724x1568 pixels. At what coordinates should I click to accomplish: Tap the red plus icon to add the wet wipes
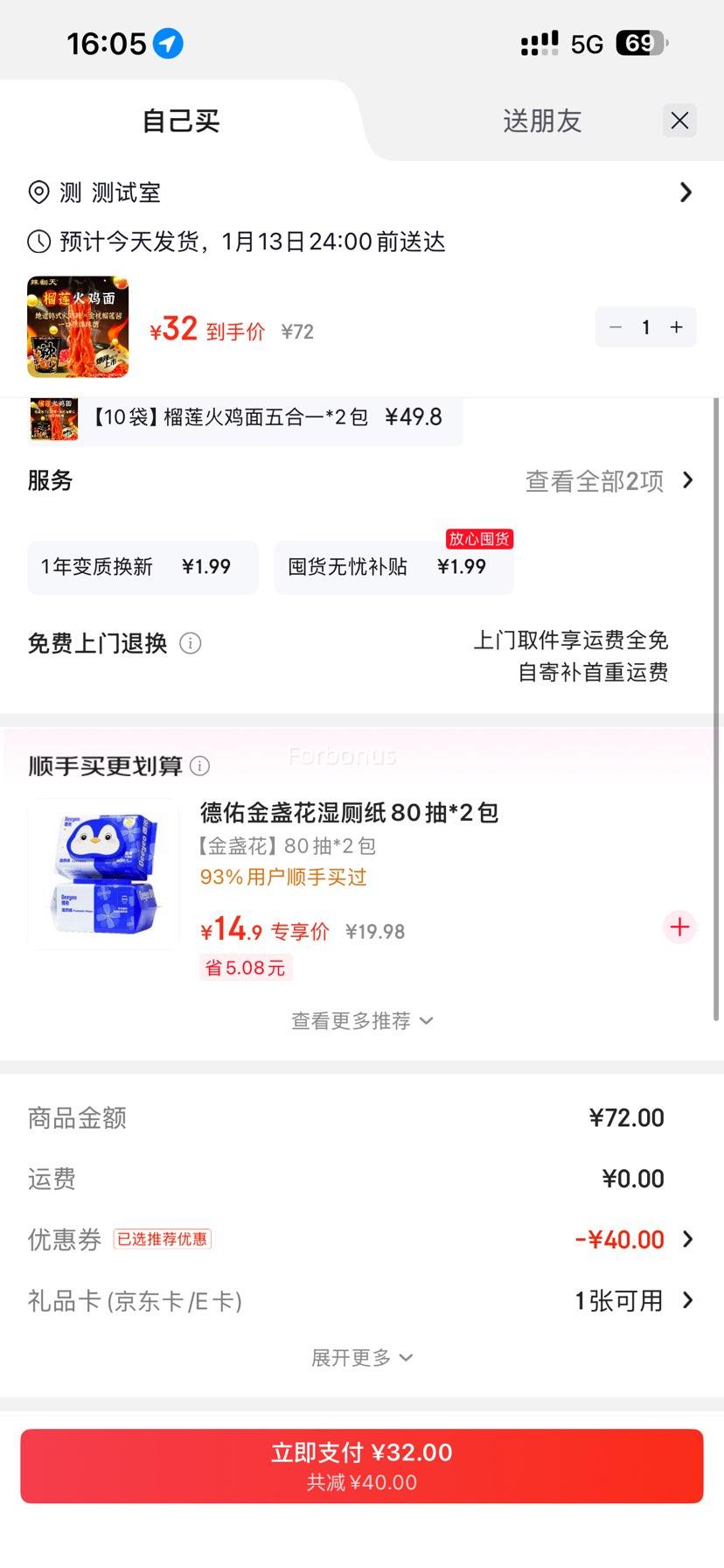[x=679, y=927]
